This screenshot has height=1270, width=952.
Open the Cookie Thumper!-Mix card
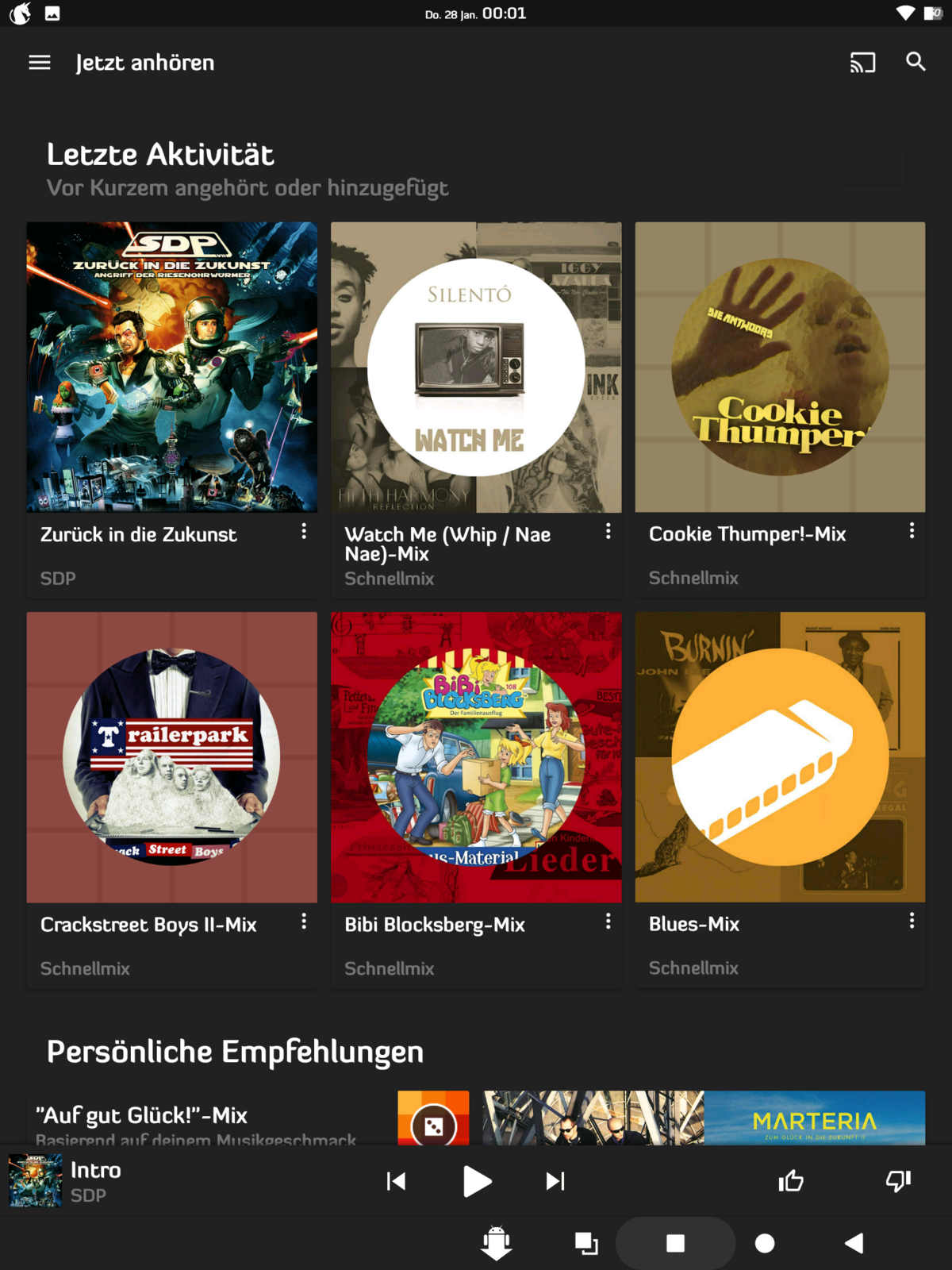click(x=780, y=368)
